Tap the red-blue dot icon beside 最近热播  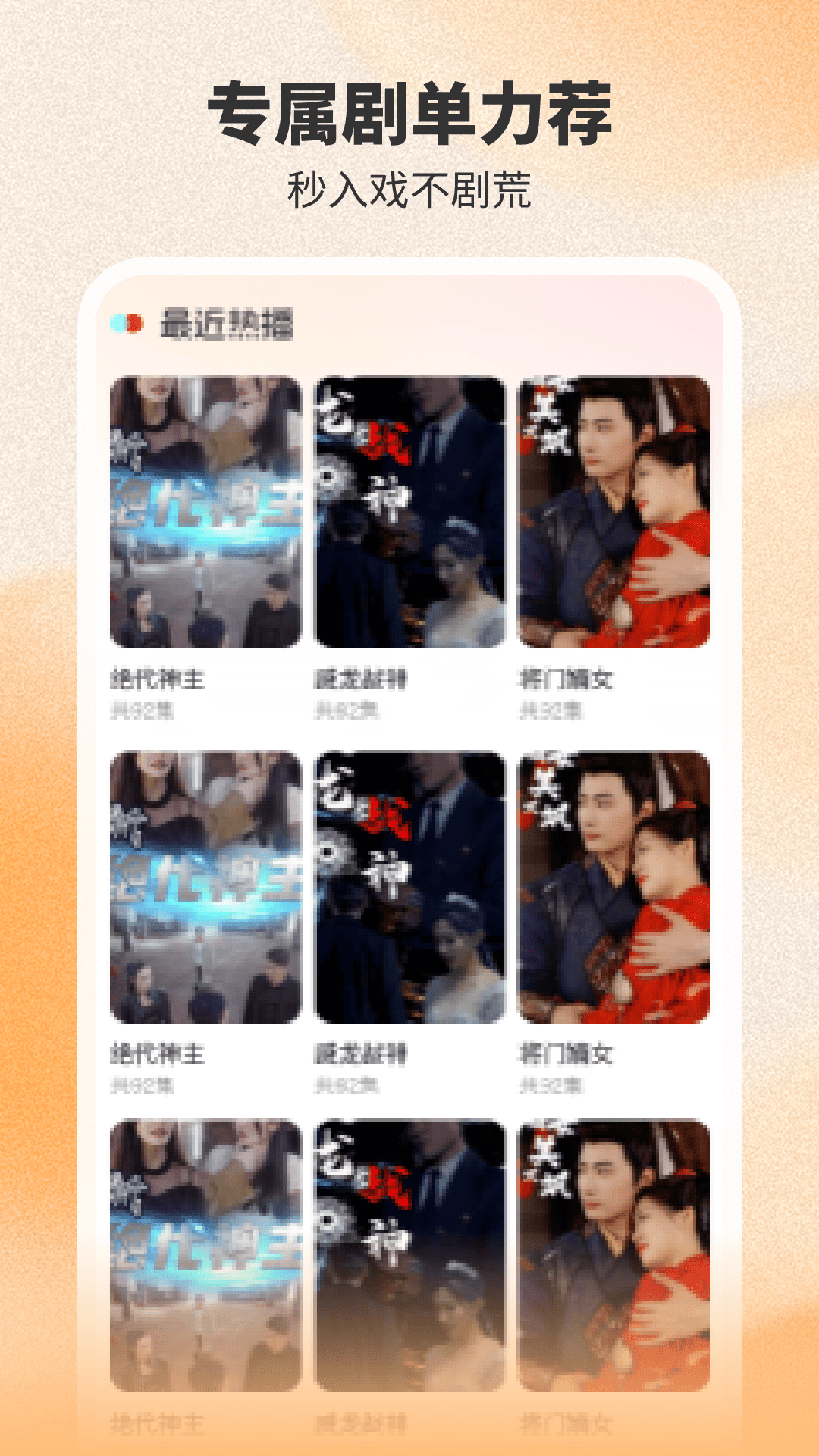(x=126, y=322)
